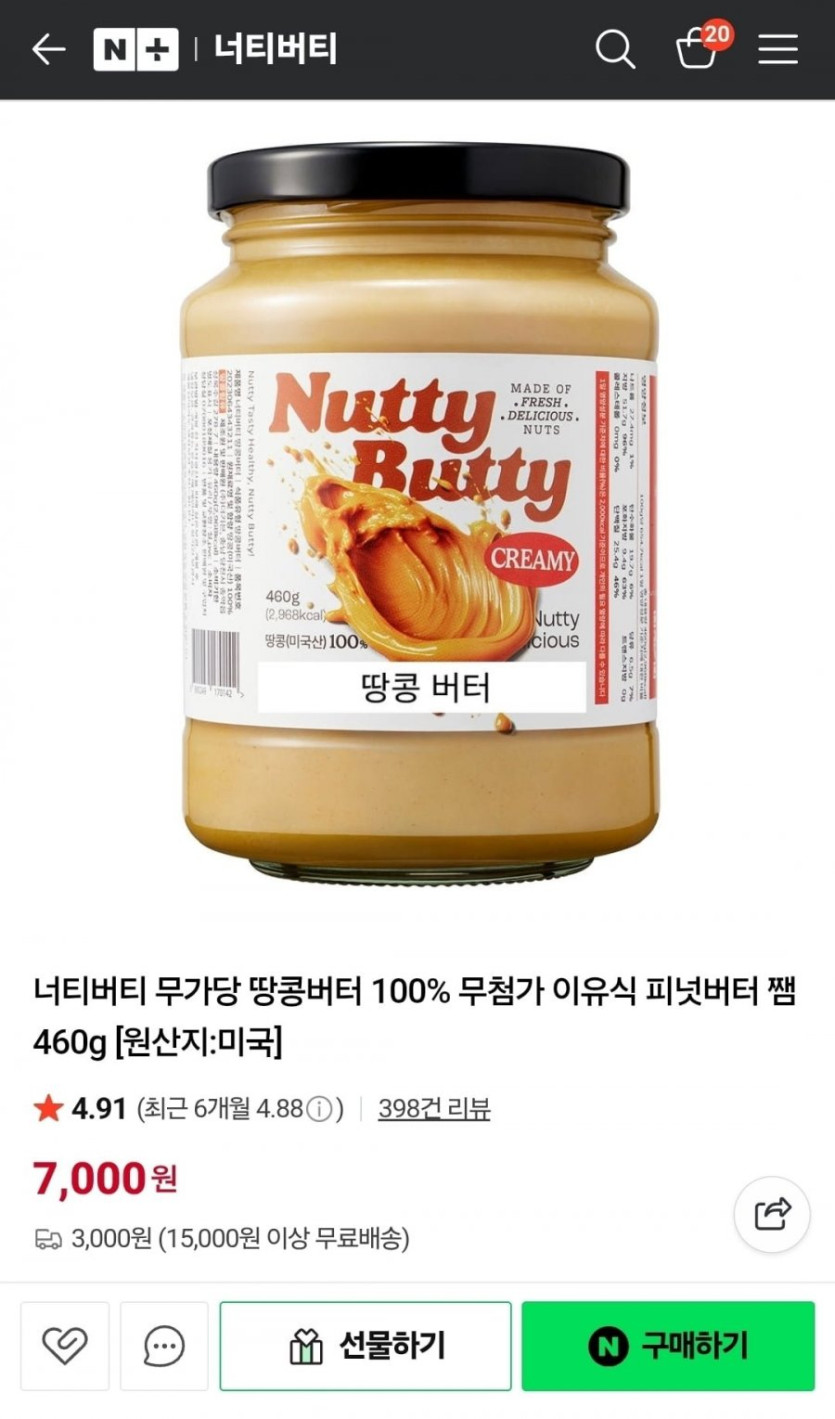Show rating info for the last 6 months
835x1419 pixels.
pyautogui.click(x=319, y=1110)
